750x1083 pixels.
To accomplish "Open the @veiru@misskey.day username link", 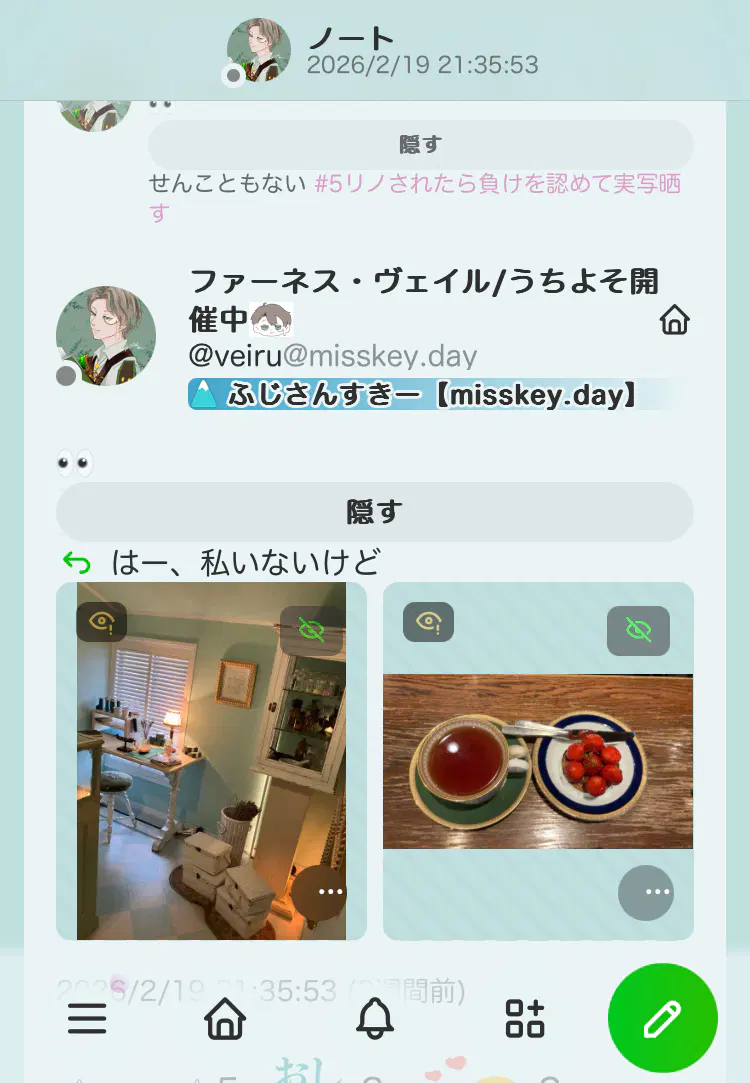I will pyautogui.click(x=332, y=356).
